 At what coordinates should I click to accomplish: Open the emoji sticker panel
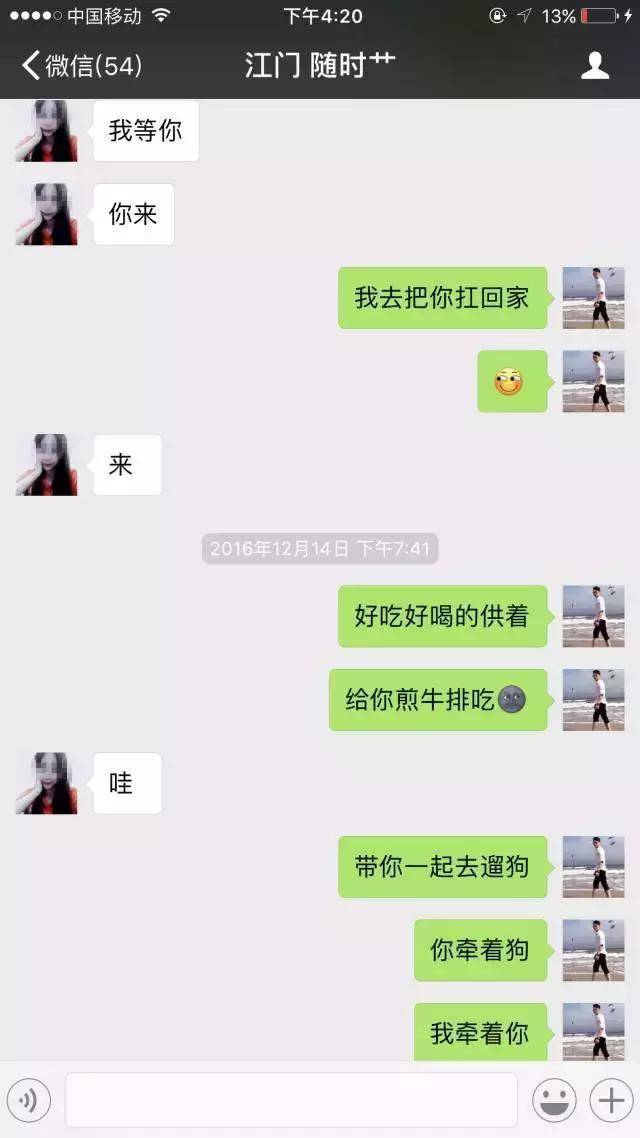pyautogui.click(x=555, y=1100)
